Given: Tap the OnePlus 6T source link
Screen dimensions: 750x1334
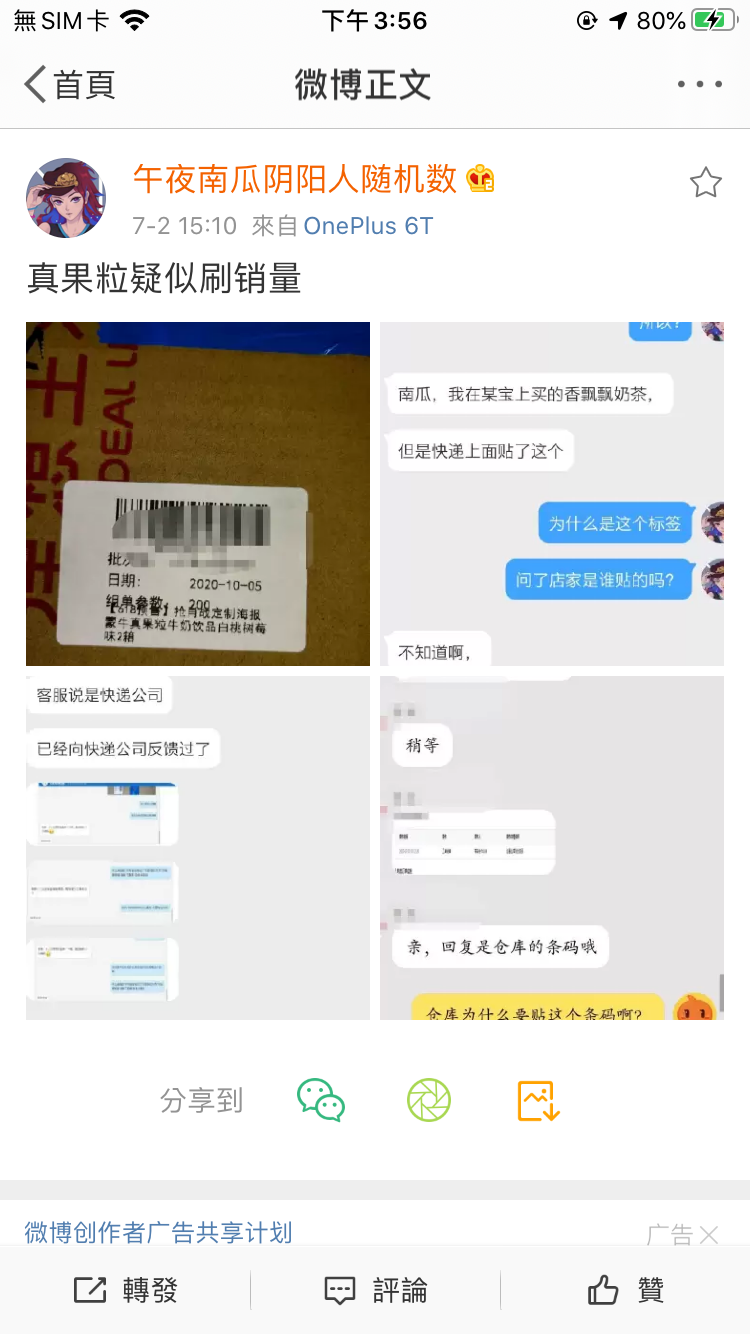Looking at the screenshot, I should point(368,226).
